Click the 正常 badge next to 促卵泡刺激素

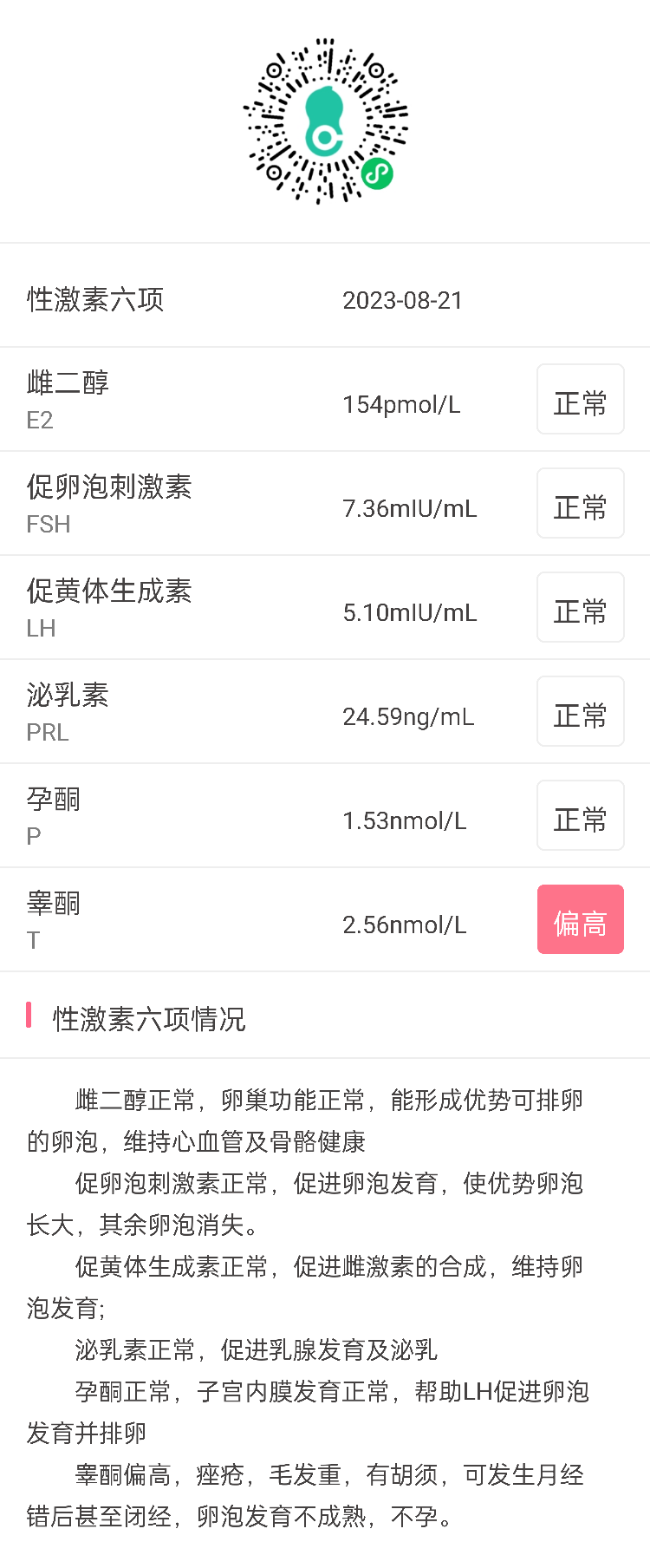pyautogui.click(x=580, y=503)
